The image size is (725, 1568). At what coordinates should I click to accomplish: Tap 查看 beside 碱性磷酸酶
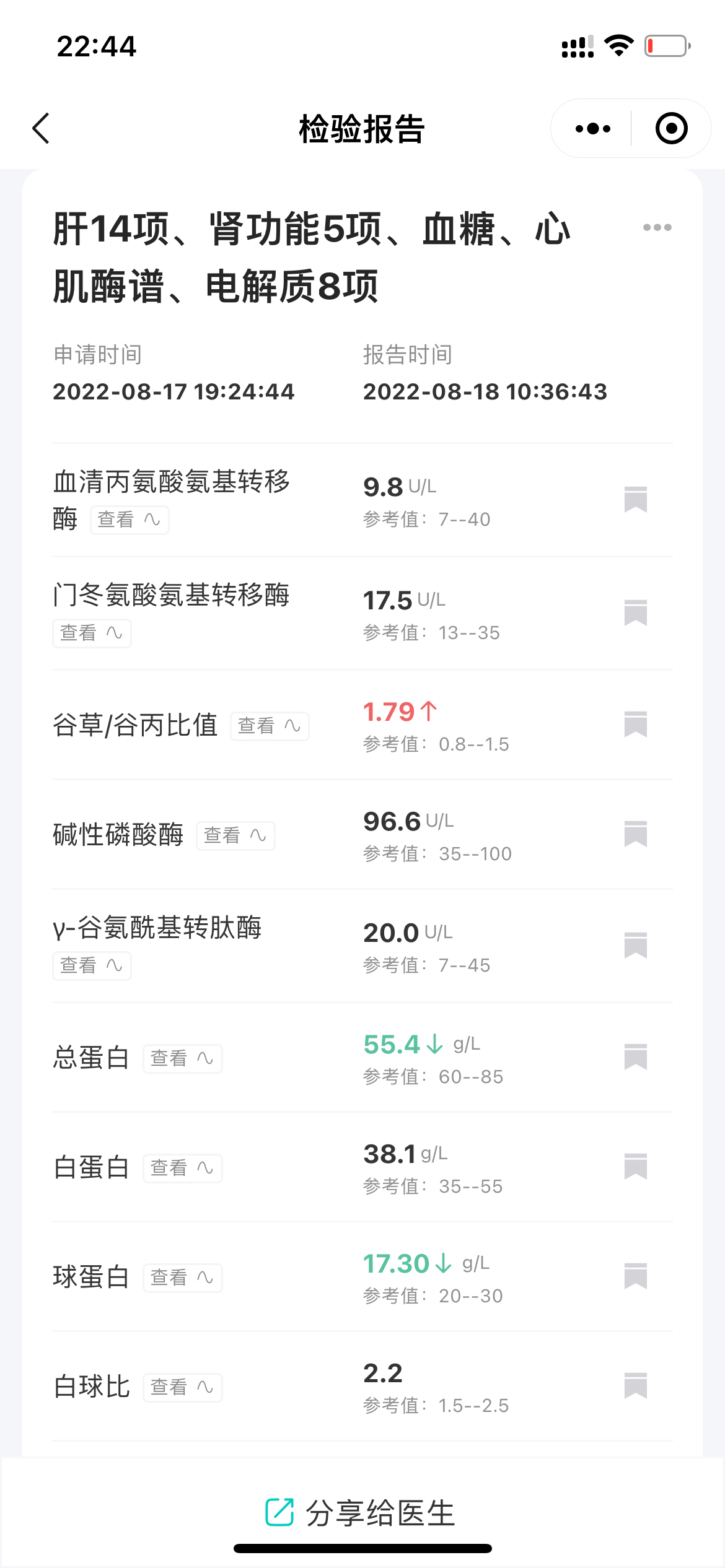click(x=235, y=836)
